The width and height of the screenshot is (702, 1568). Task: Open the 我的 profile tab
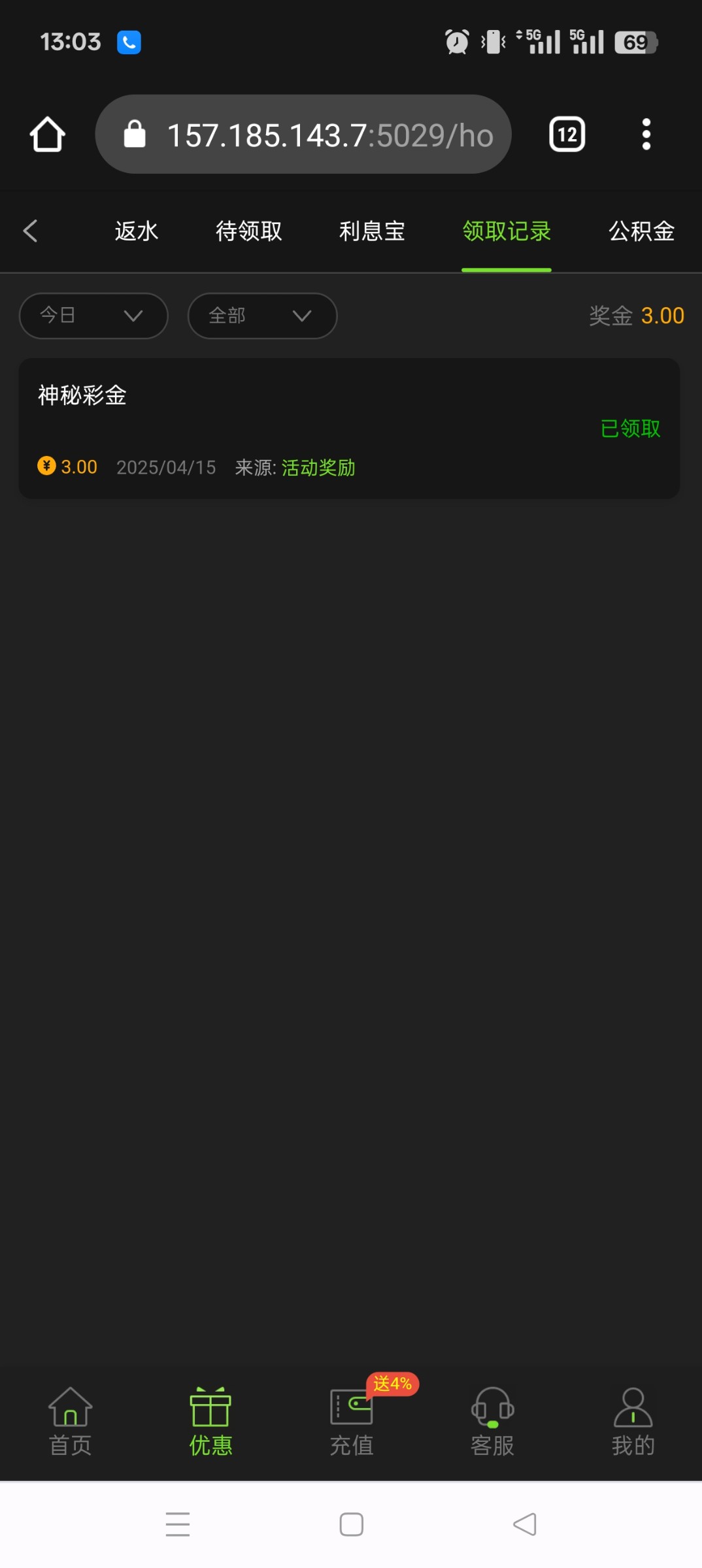tap(633, 1422)
